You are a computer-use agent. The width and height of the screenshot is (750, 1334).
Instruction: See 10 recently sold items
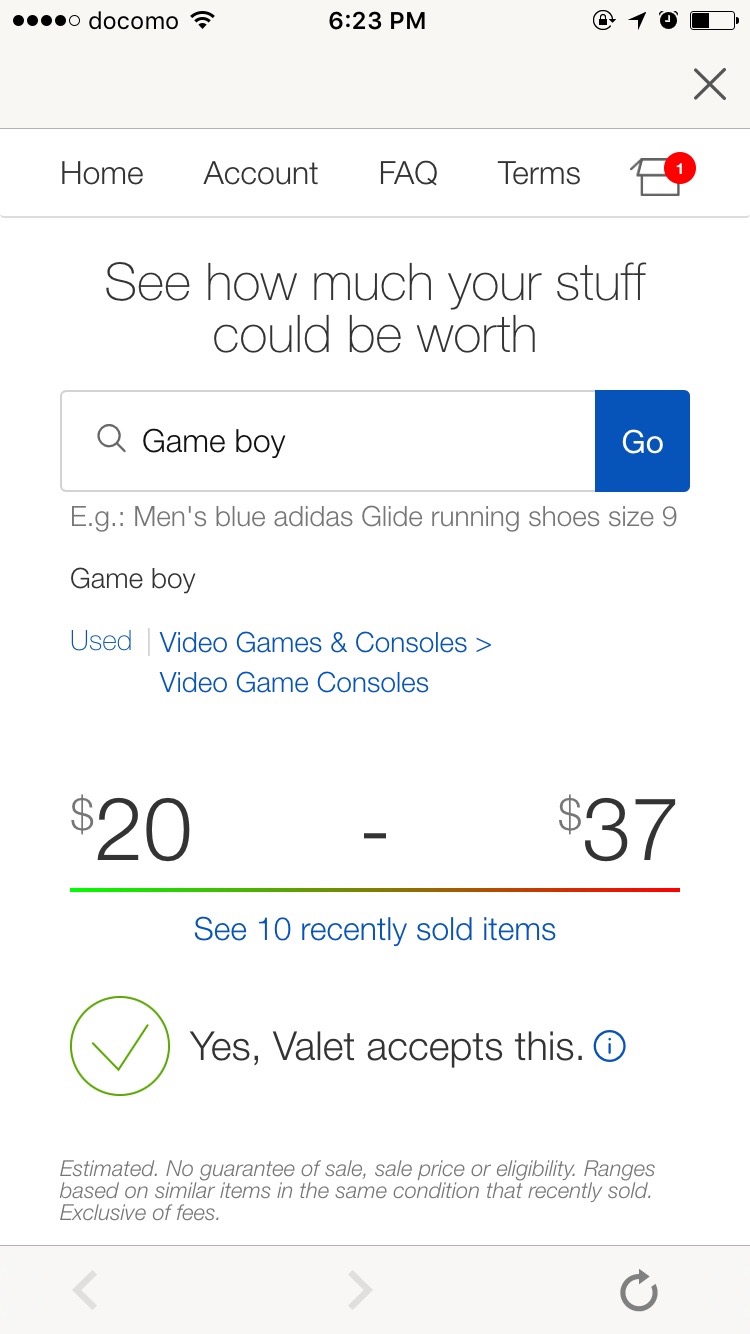click(x=375, y=929)
